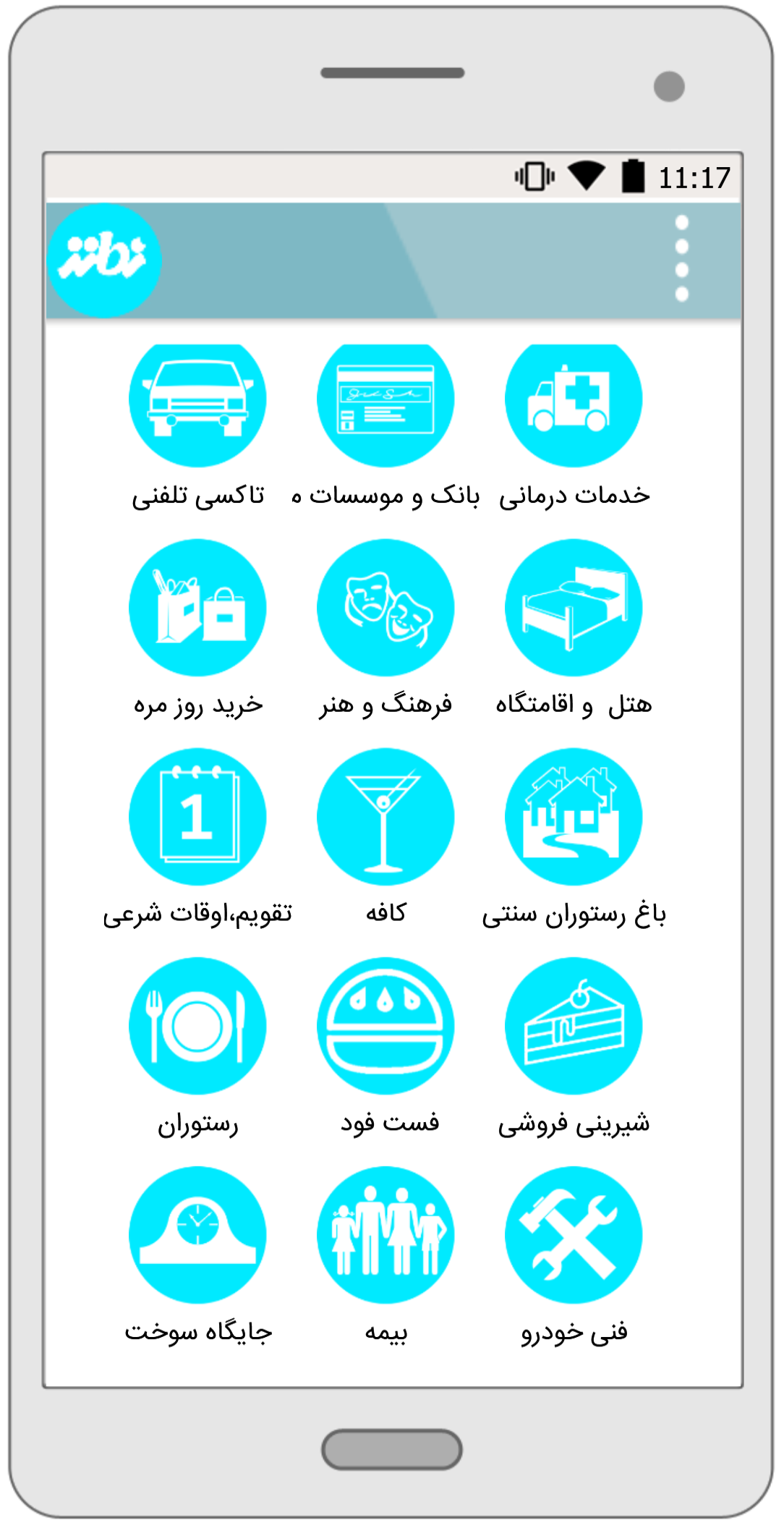Open calendar and prayer times (تقویم،اوقات شرعی)
Screen dimensions: 784x1528
point(197,817)
